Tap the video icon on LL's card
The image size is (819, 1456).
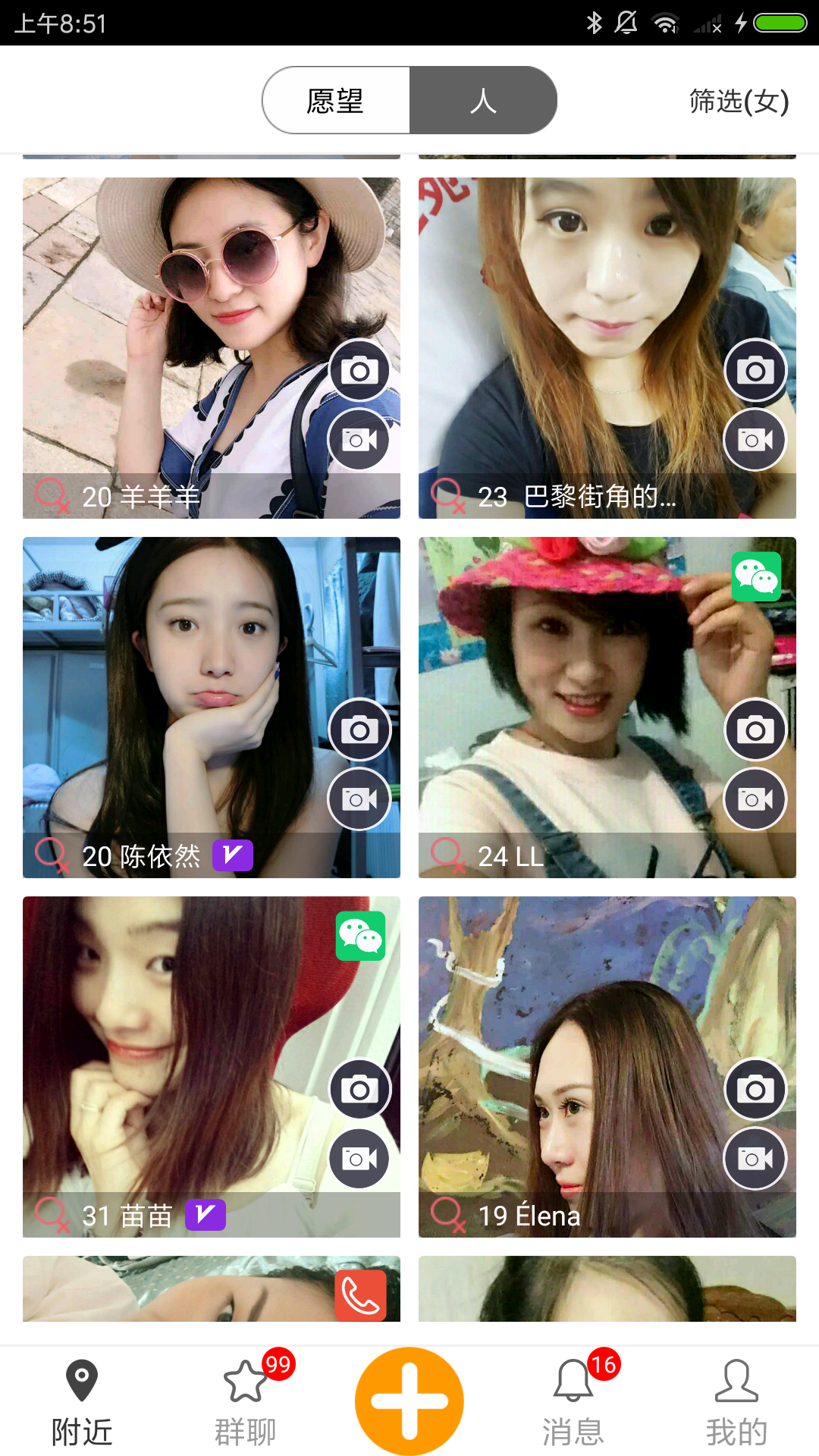755,799
